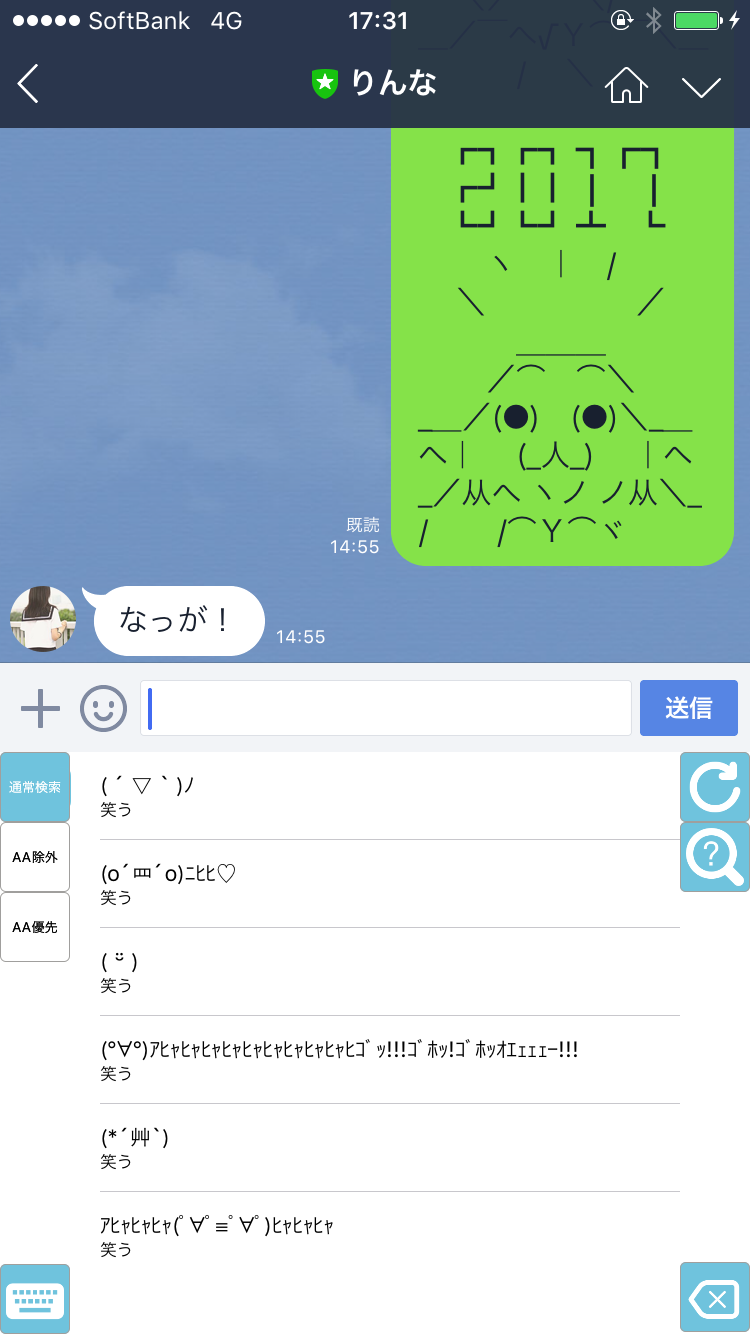Focus the message text field
The height and width of the screenshot is (1334, 750).
pos(386,708)
